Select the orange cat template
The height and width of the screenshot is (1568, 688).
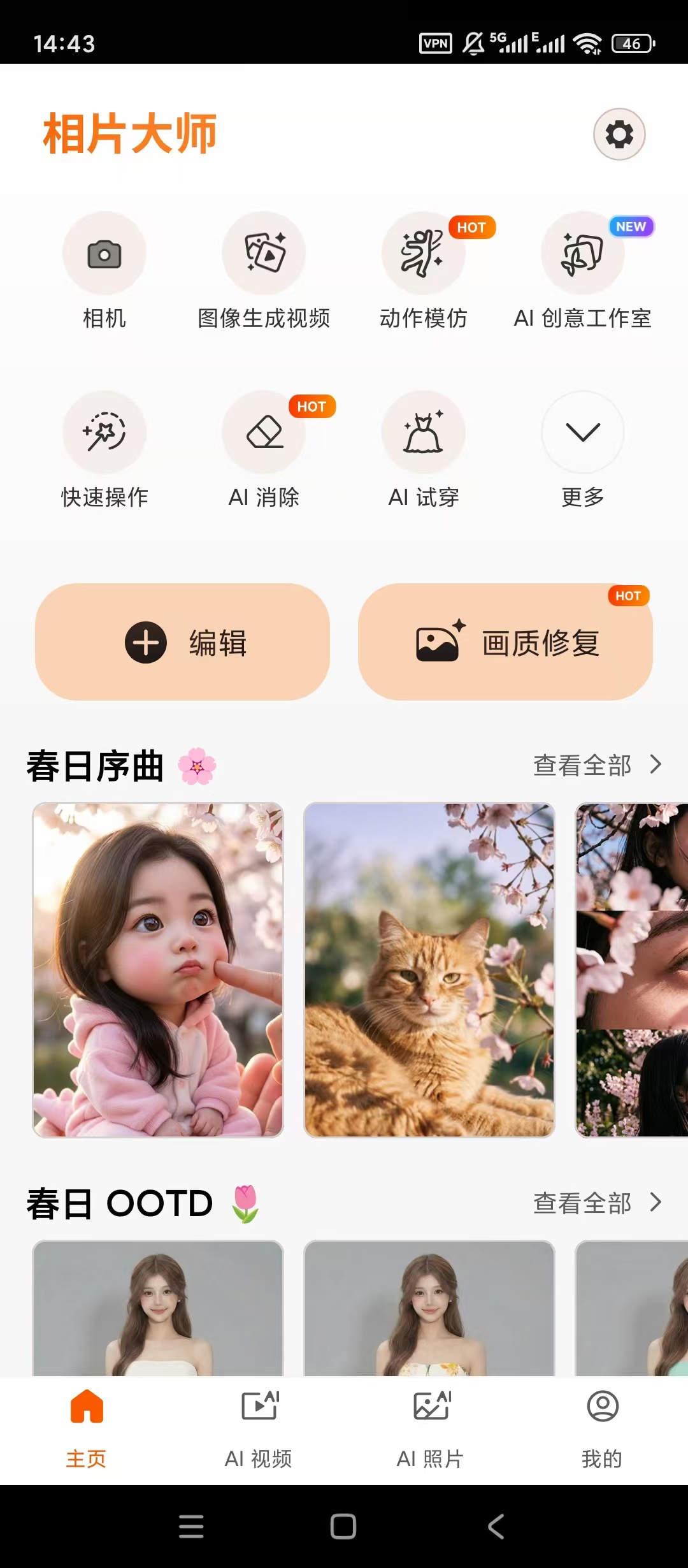pos(429,969)
